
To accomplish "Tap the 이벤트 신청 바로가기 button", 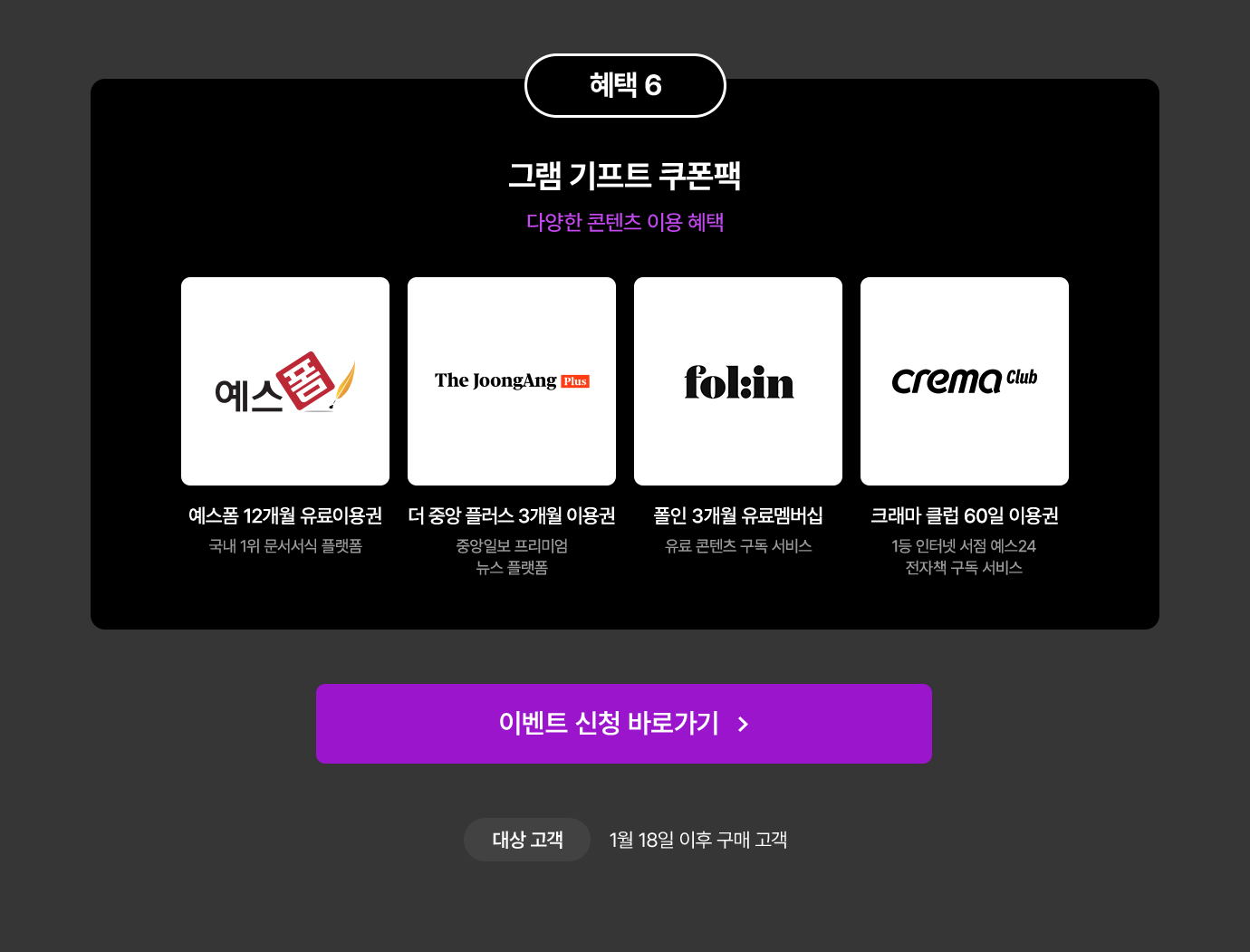I will click(x=623, y=723).
